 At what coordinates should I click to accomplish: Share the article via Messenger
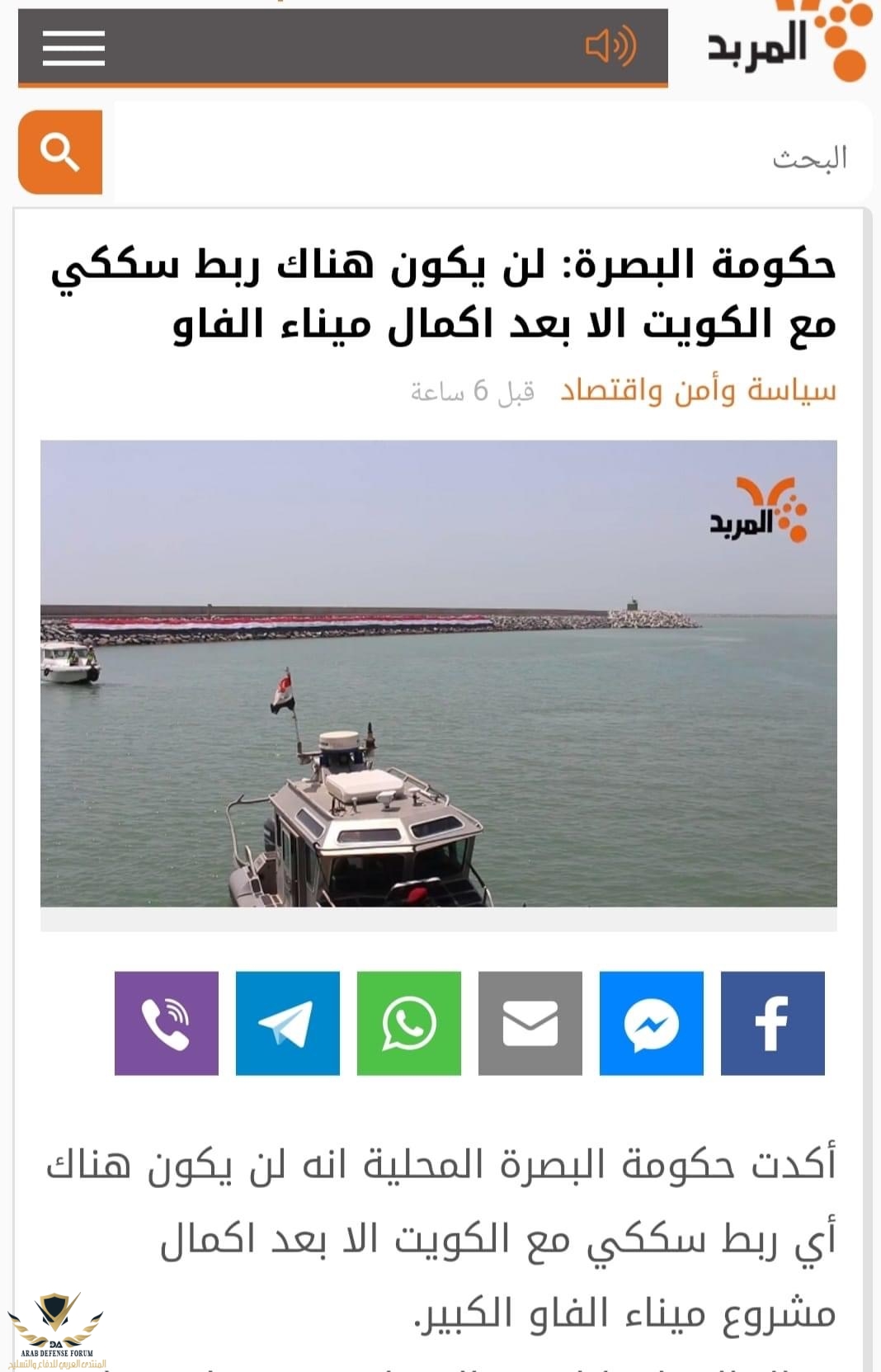point(651,1023)
